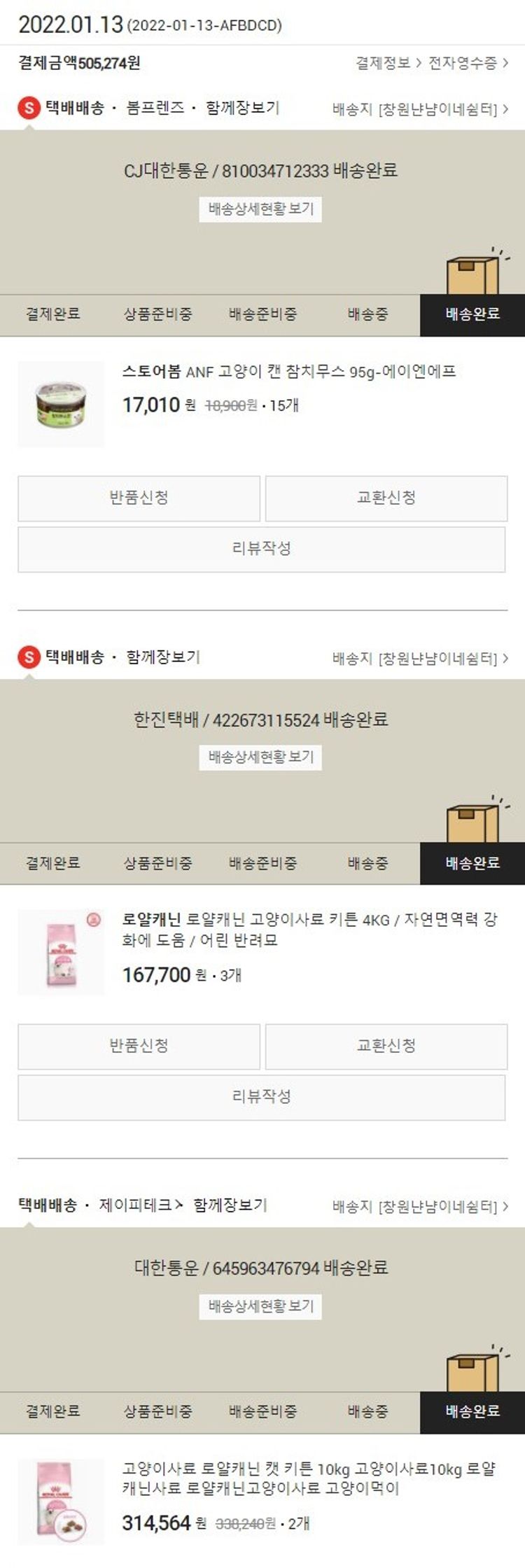Request return for ANF 참치무스 캔

(x=139, y=498)
